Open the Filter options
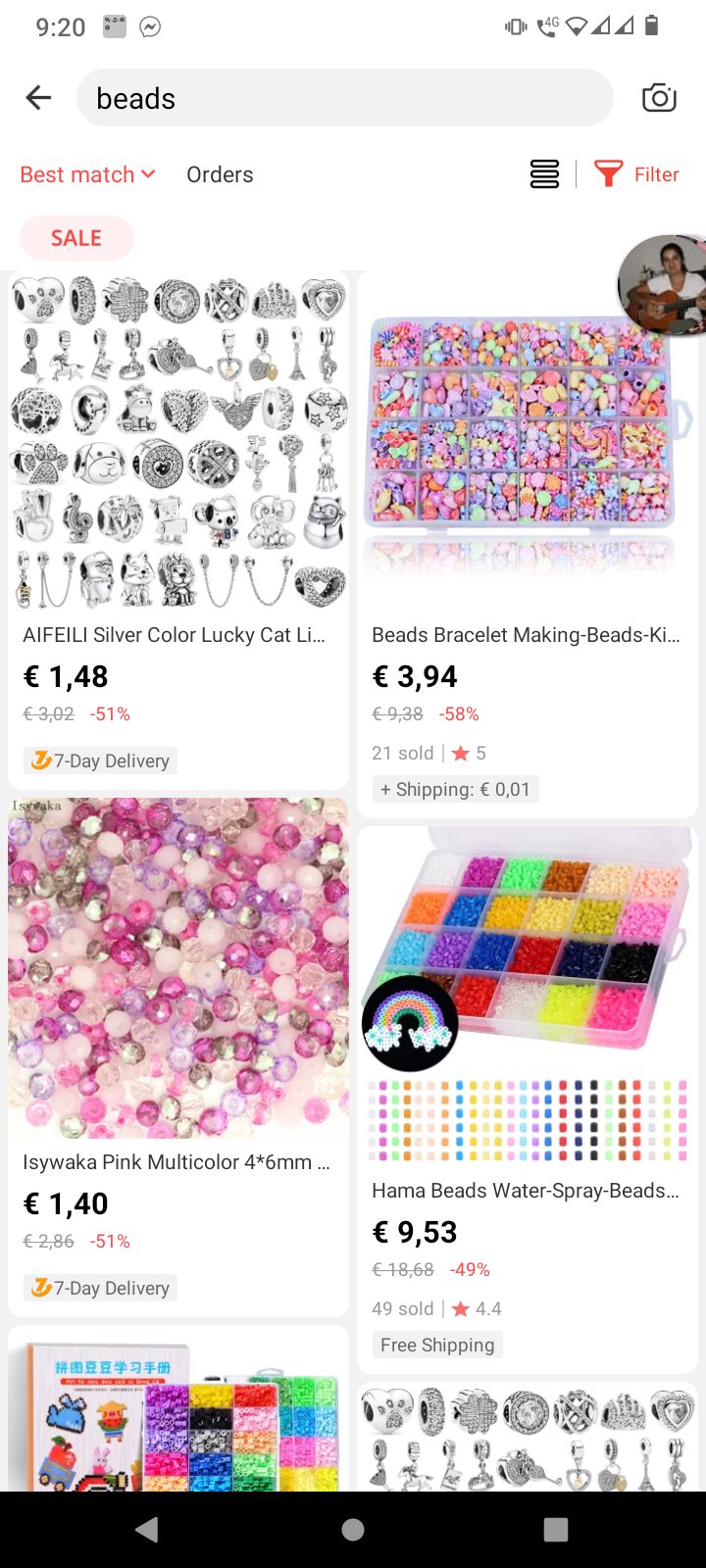706x1568 pixels. (x=637, y=174)
